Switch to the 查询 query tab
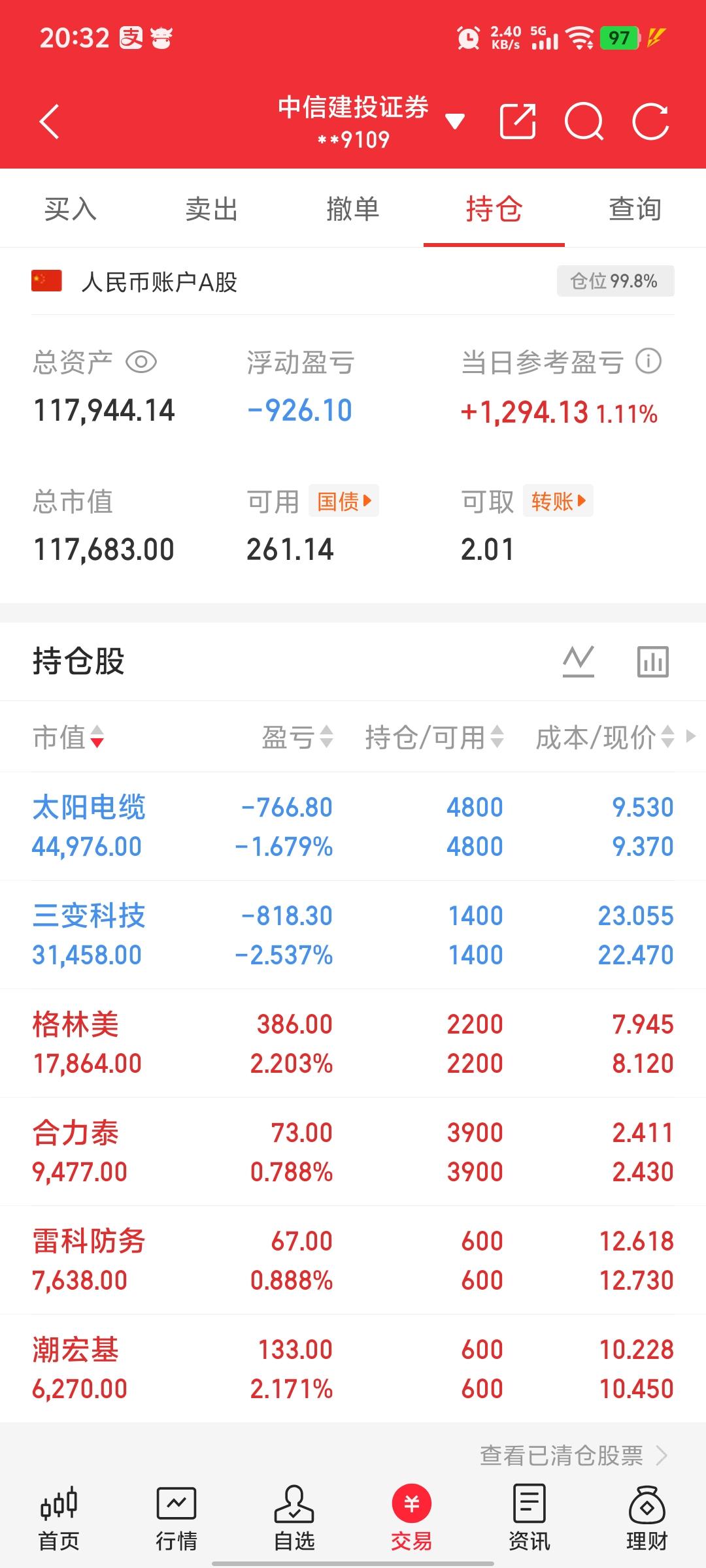Screen dimensions: 706x1568 coord(633,209)
